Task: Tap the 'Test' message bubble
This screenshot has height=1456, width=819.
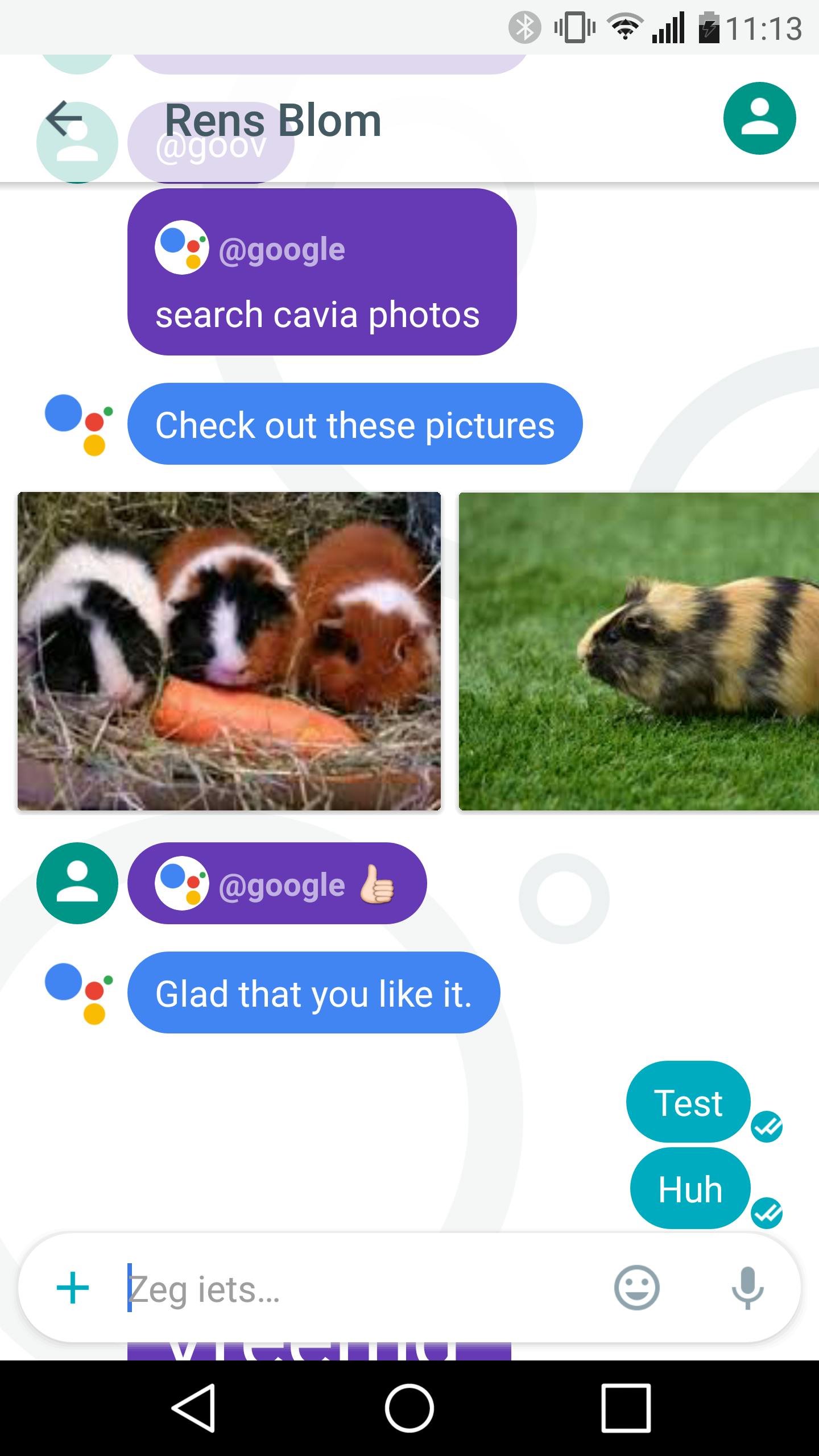Action: (688, 1102)
